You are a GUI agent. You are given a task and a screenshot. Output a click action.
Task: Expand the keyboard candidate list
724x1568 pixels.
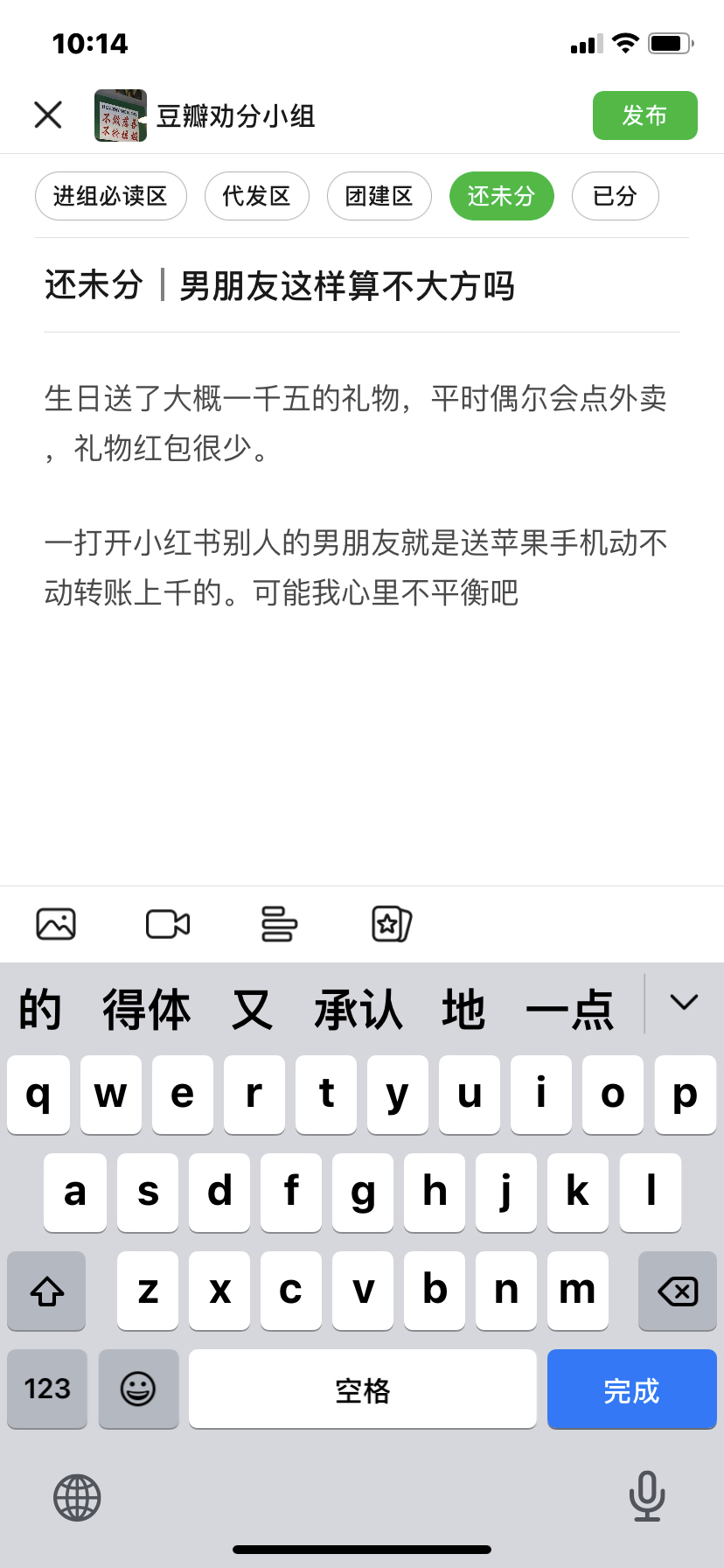[x=684, y=1003]
